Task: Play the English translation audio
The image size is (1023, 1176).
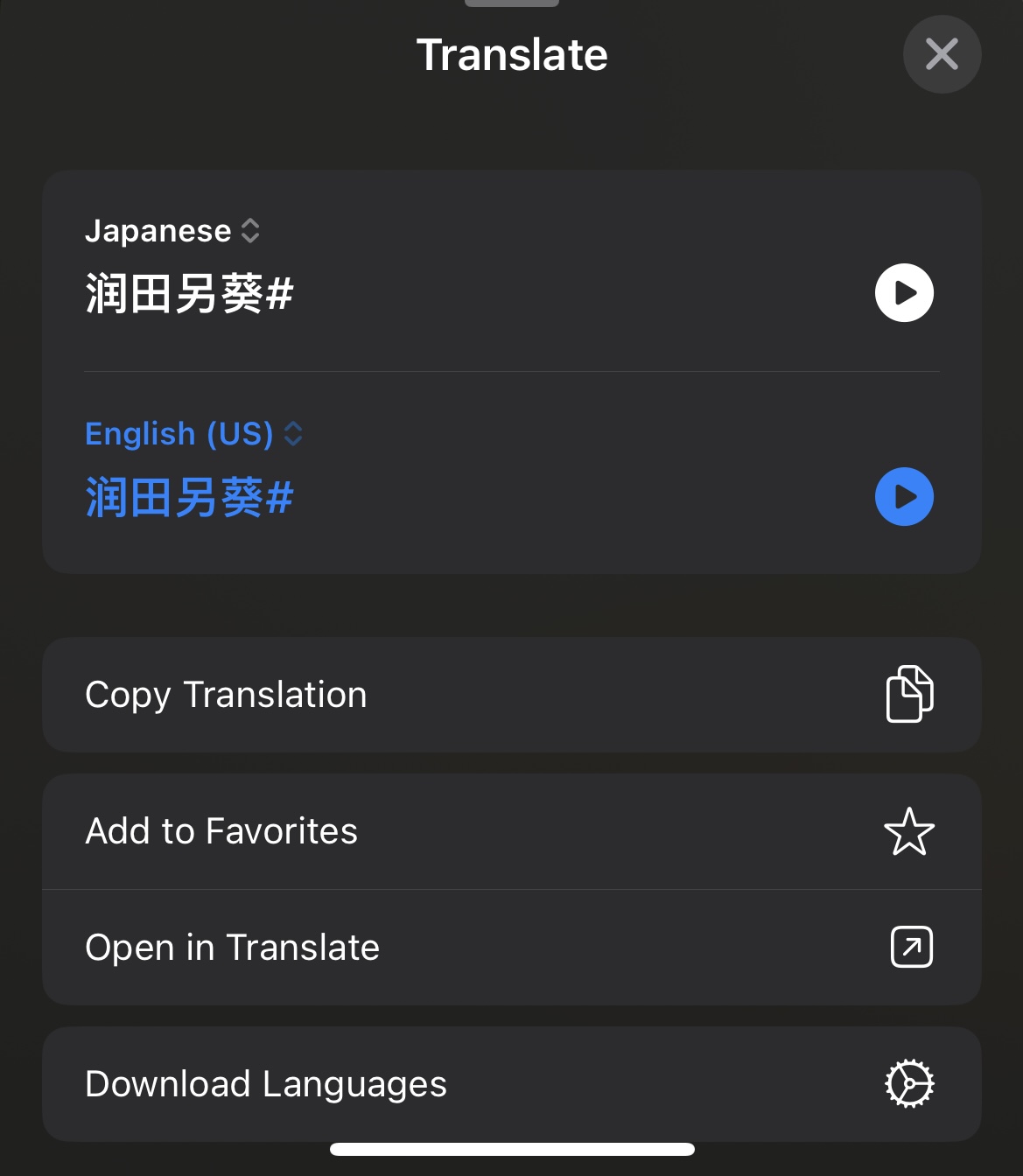Action: (x=904, y=497)
